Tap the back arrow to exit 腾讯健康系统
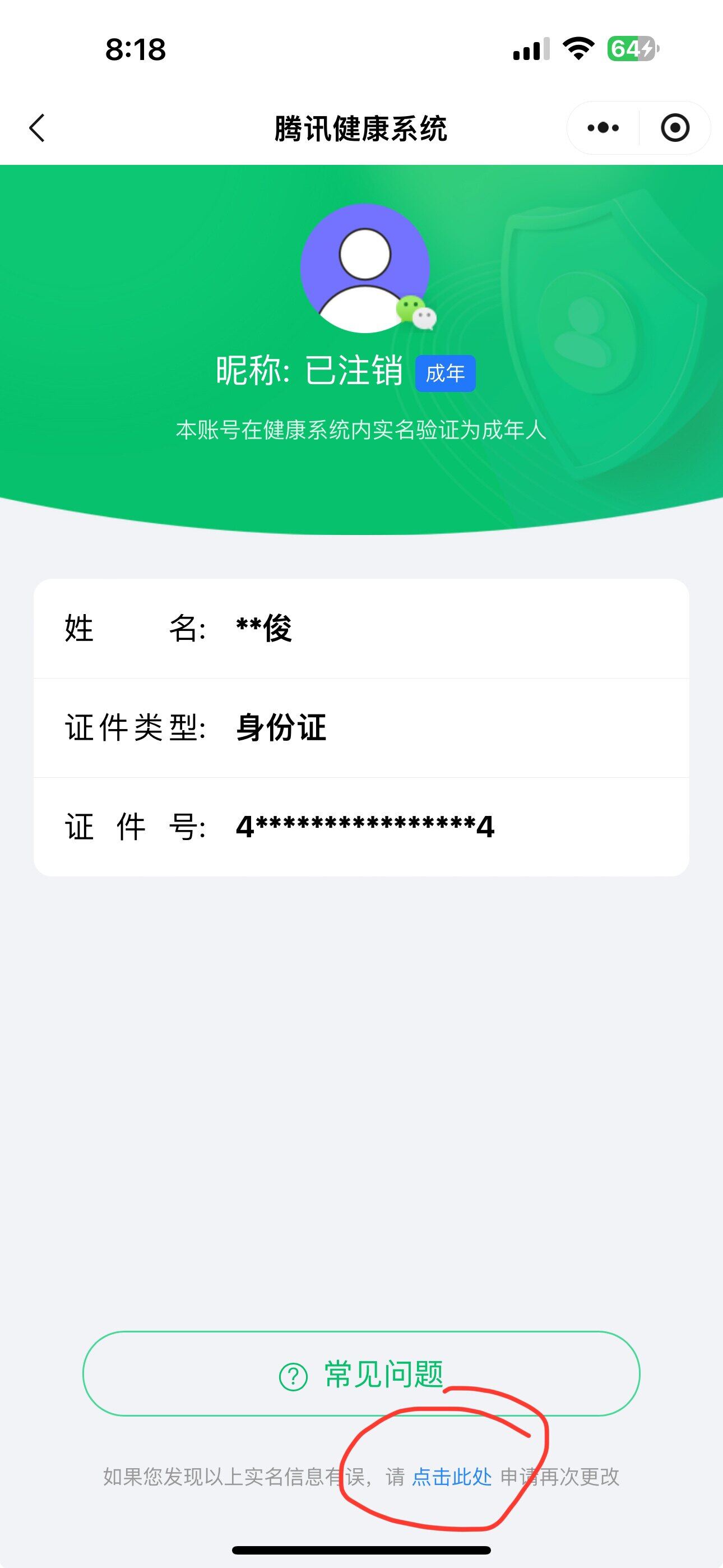723x1568 pixels. pos(38,128)
